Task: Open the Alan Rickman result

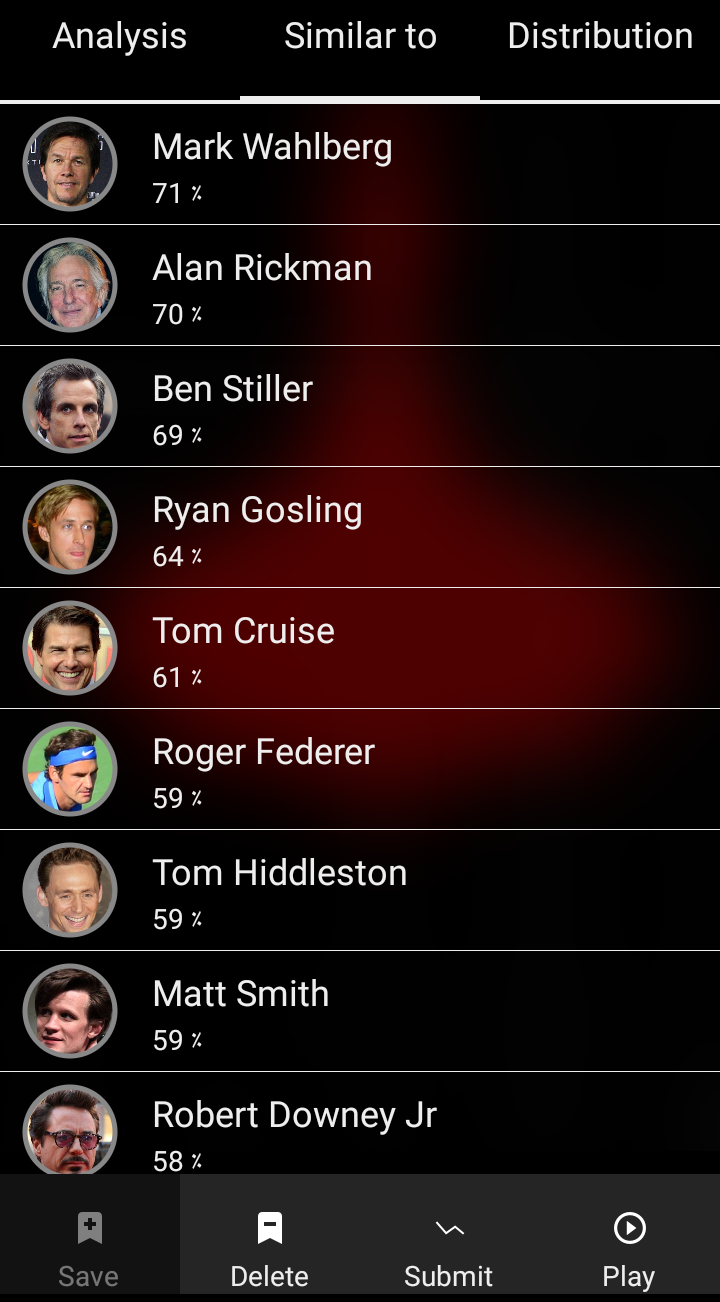Action: click(x=360, y=285)
